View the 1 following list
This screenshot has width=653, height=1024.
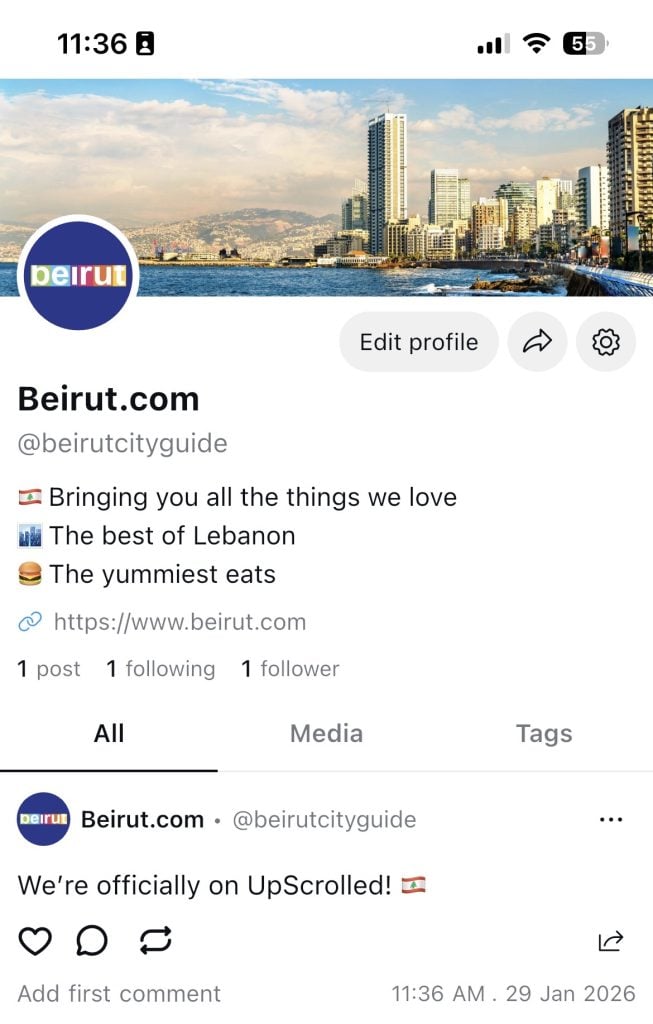161,669
